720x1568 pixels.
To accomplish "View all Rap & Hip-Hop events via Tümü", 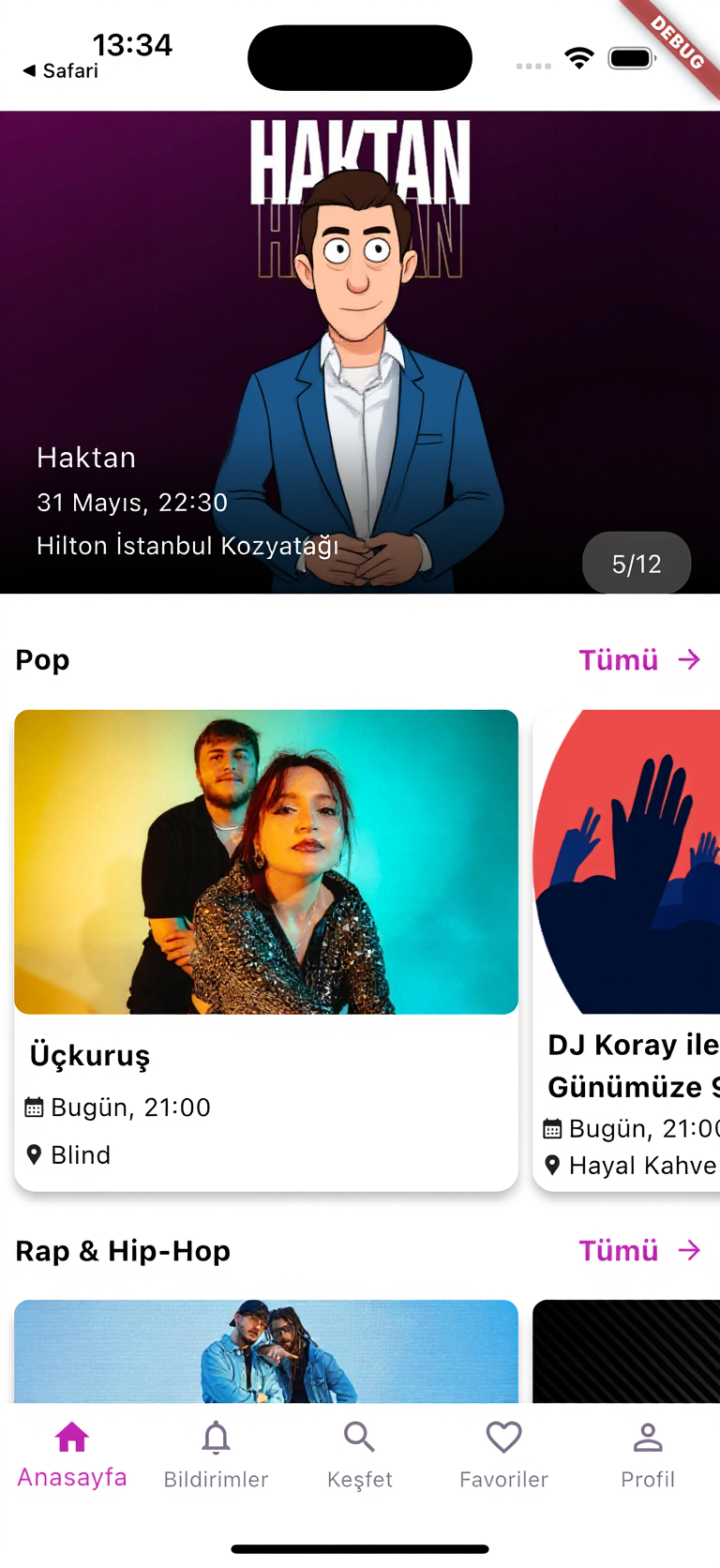I will (639, 1251).
